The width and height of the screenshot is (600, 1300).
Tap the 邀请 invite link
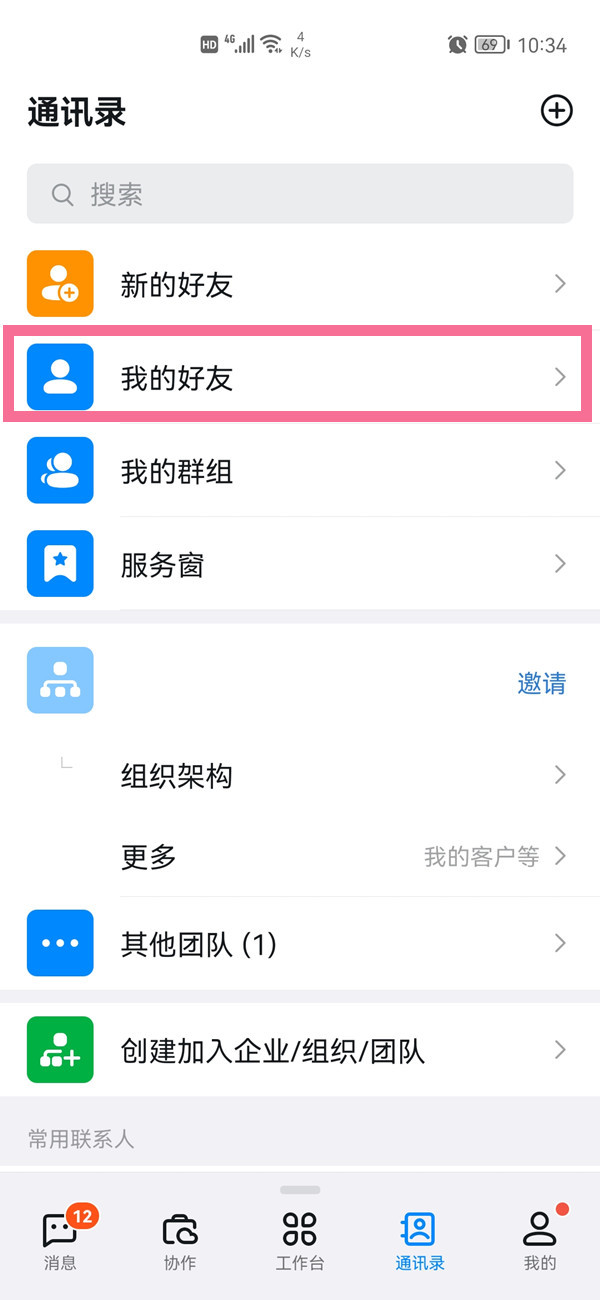click(x=541, y=683)
